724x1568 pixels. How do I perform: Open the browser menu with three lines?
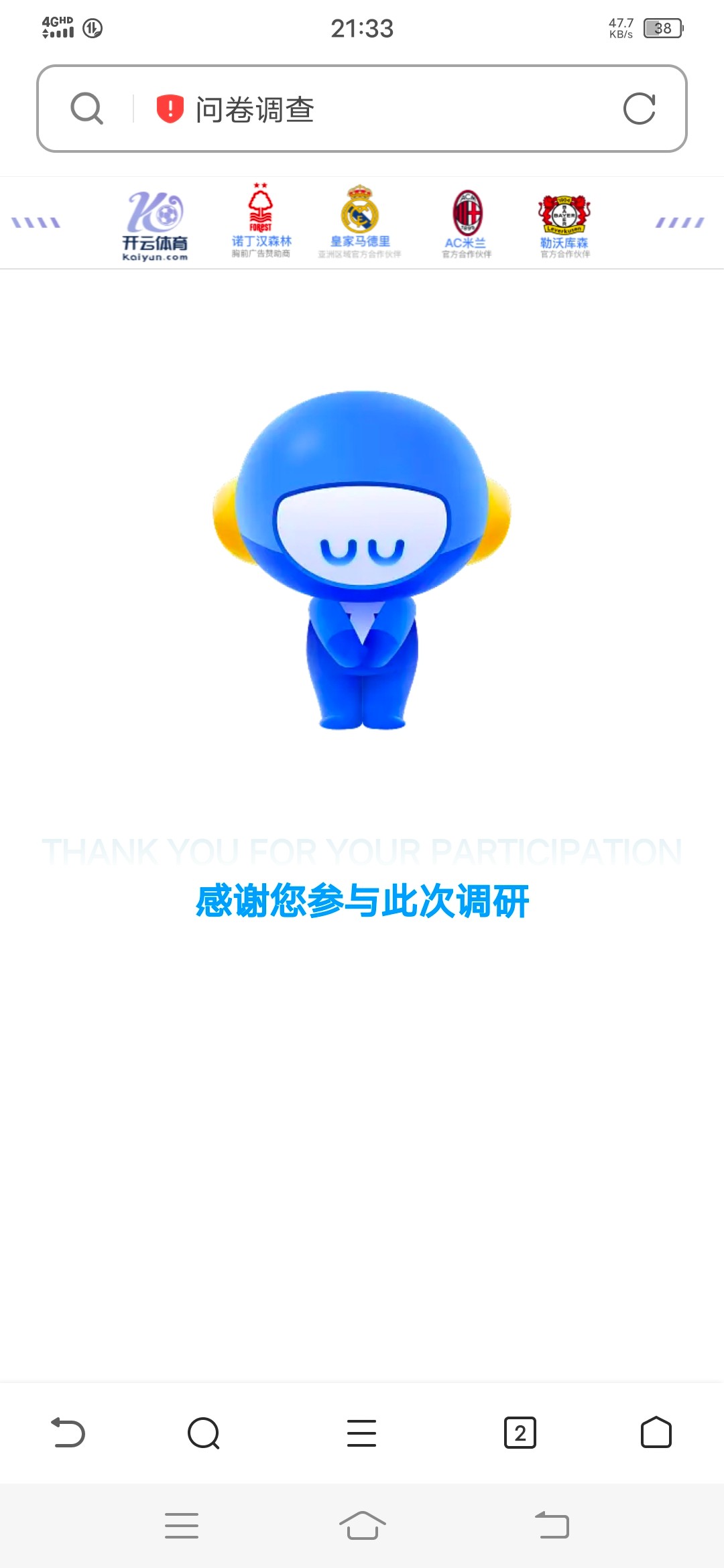click(362, 1433)
